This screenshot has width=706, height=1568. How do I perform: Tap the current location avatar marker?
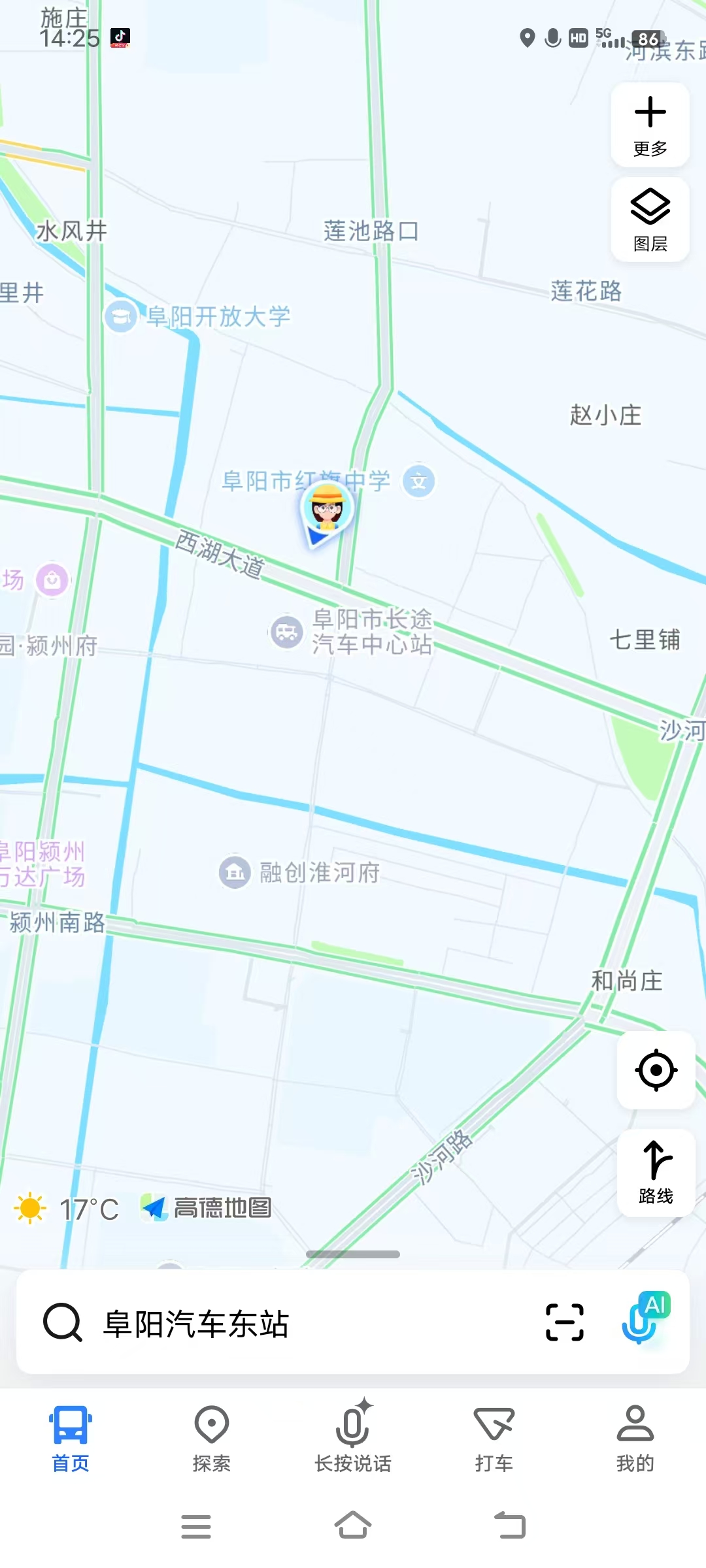click(x=327, y=511)
